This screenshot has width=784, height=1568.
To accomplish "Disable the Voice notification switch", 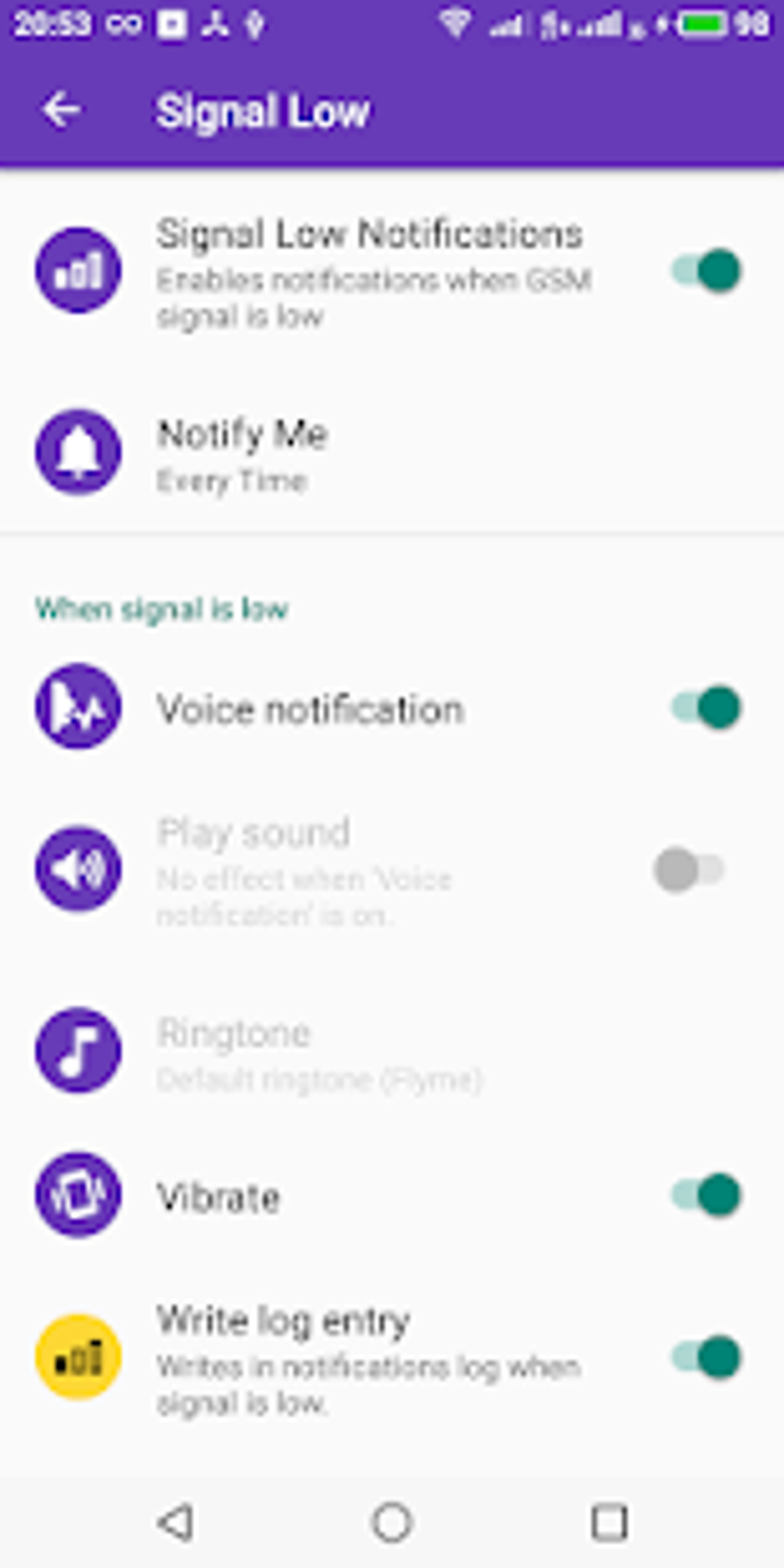I will [706, 707].
